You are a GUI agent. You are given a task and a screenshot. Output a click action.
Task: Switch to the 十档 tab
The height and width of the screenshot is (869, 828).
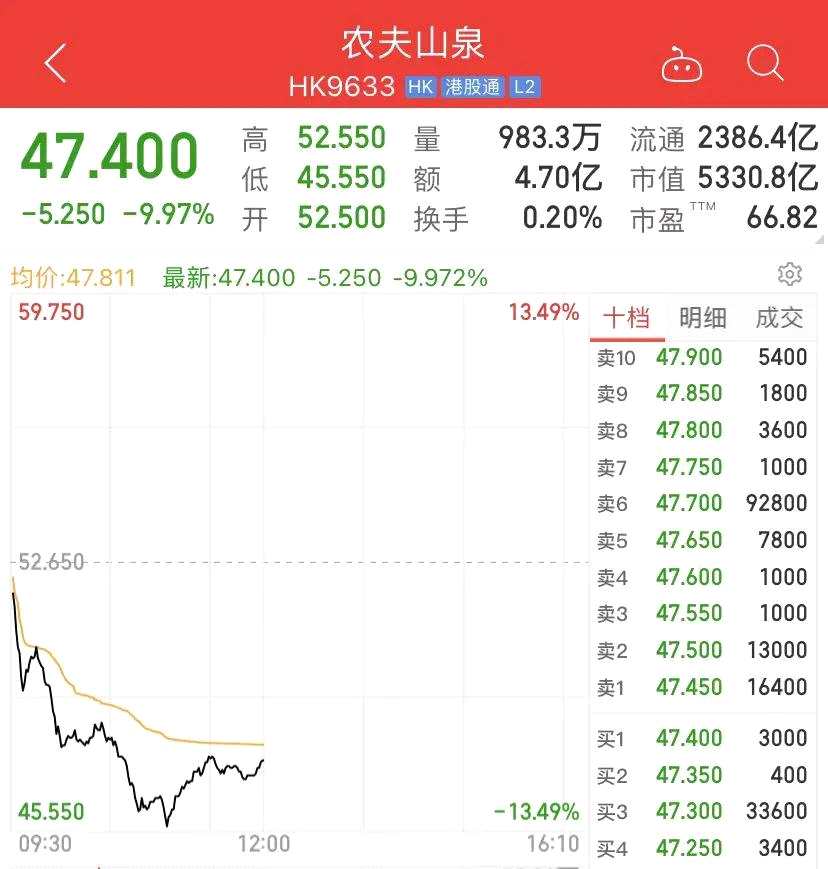pos(626,318)
